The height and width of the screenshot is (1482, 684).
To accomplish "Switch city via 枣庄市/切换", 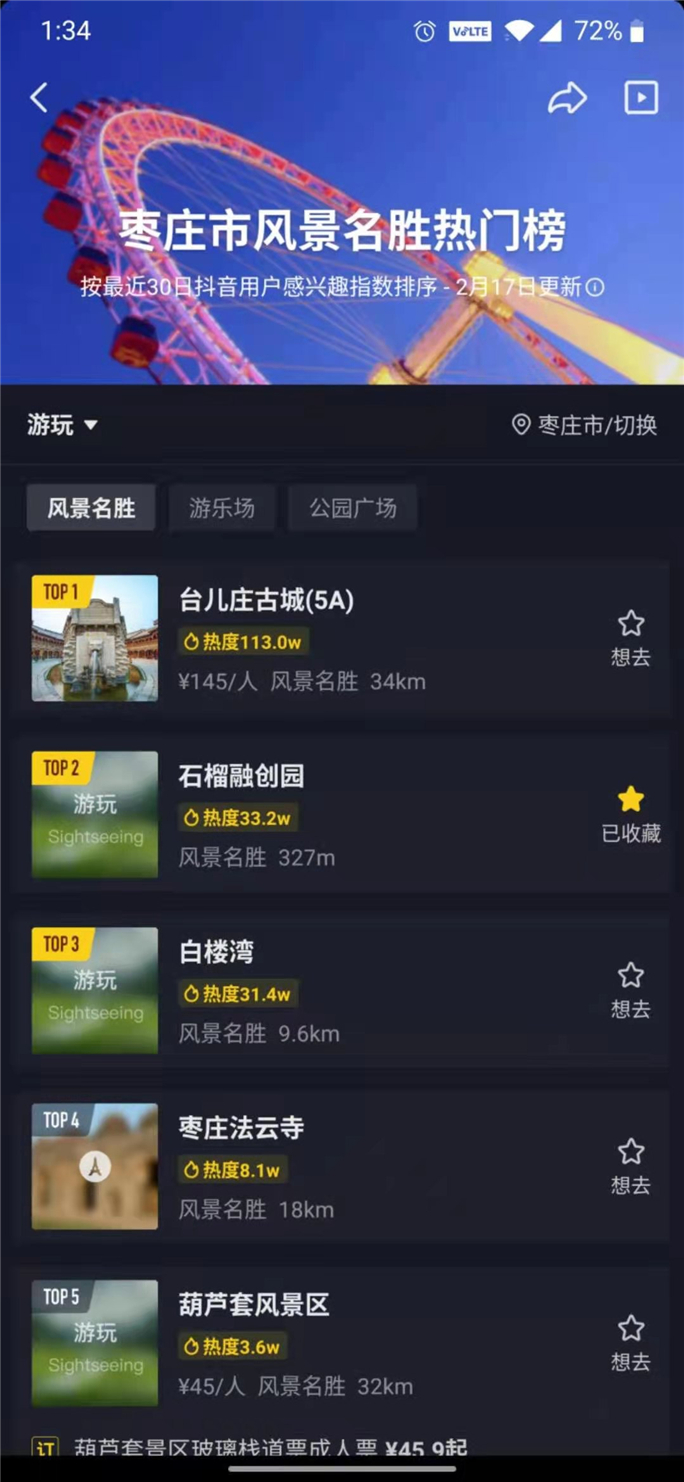I will click(x=585, y=425).
